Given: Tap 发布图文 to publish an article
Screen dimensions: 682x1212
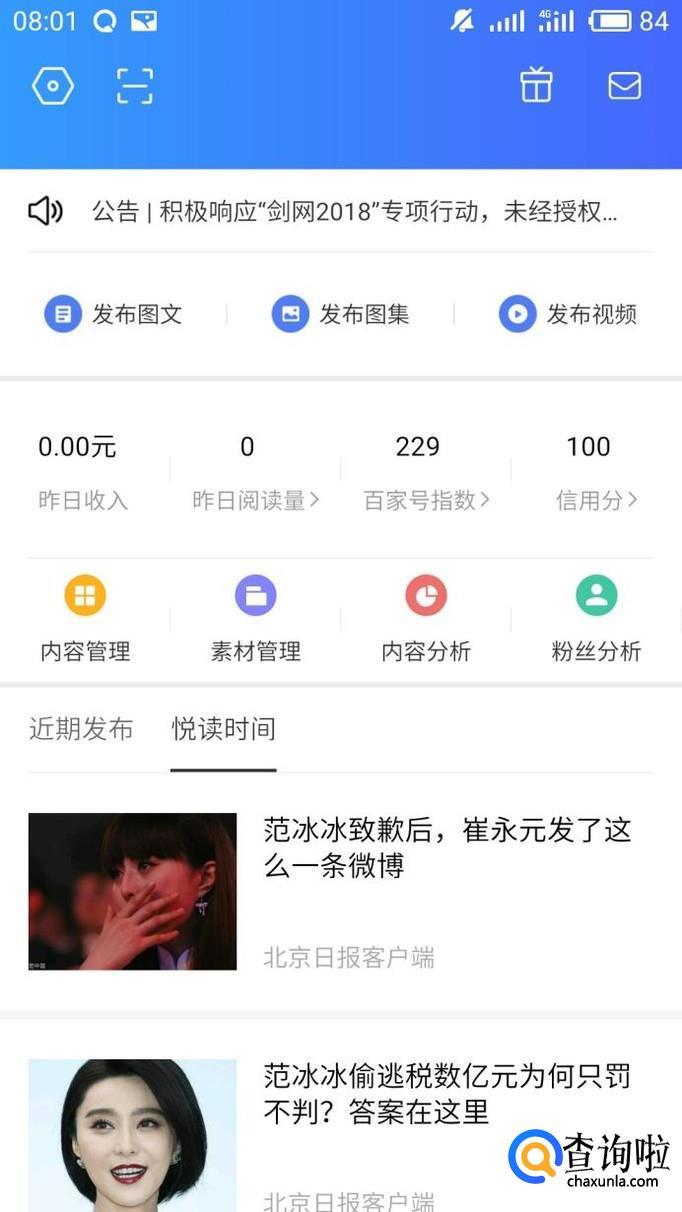Looking at the screenshot, I should [113, 314].
